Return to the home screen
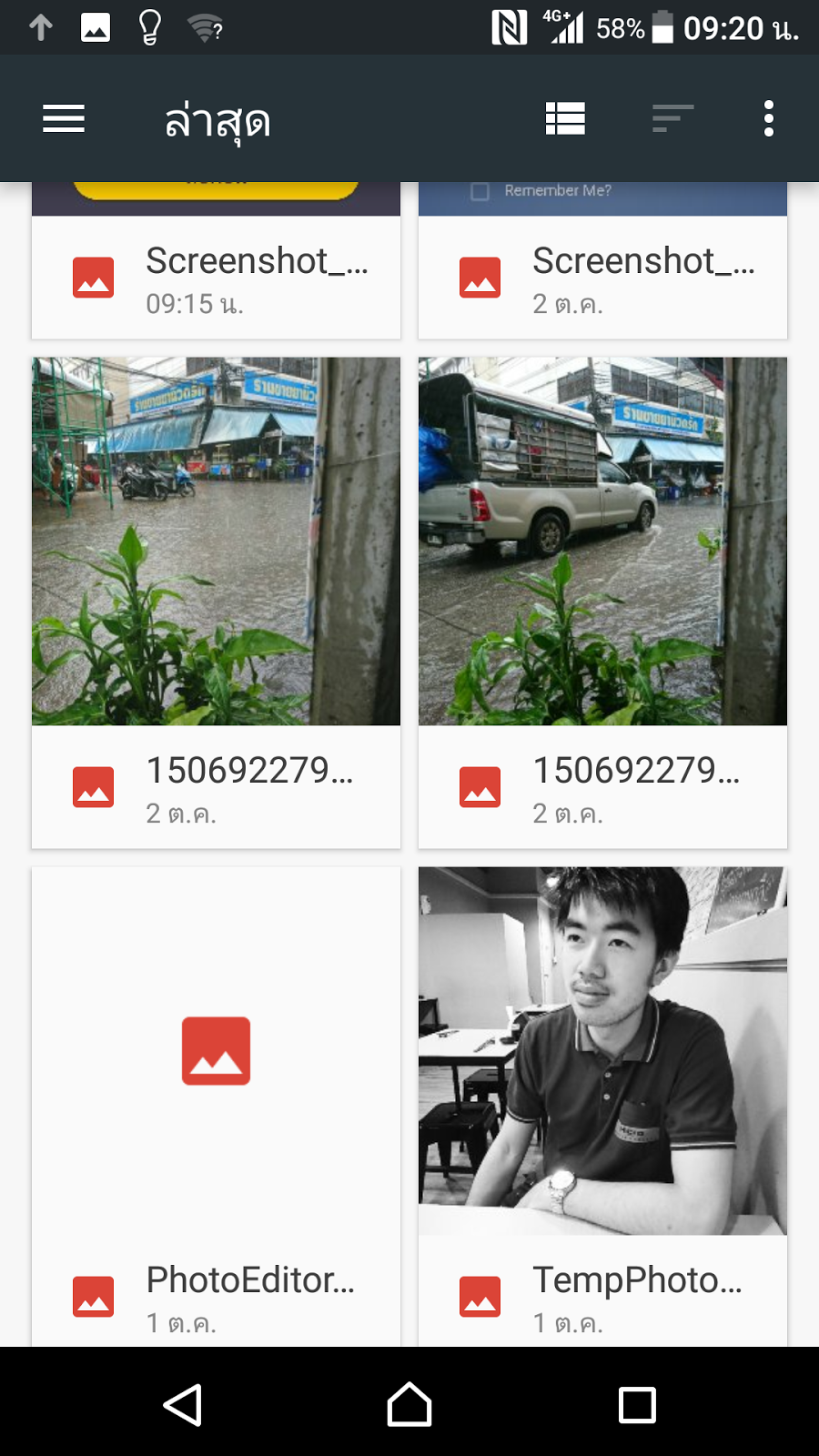 coord(409,1405)
